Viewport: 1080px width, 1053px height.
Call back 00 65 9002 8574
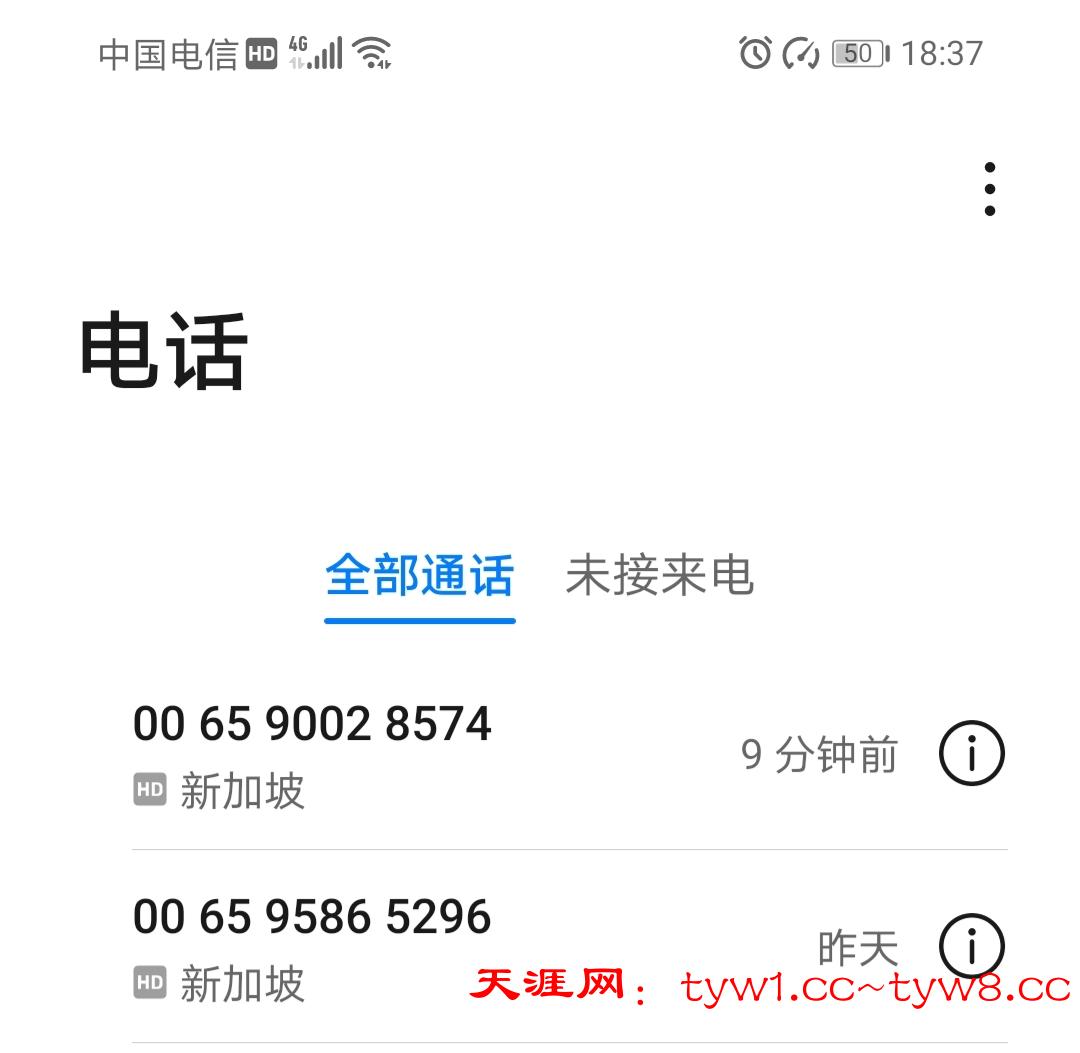(x=312, y=724)
